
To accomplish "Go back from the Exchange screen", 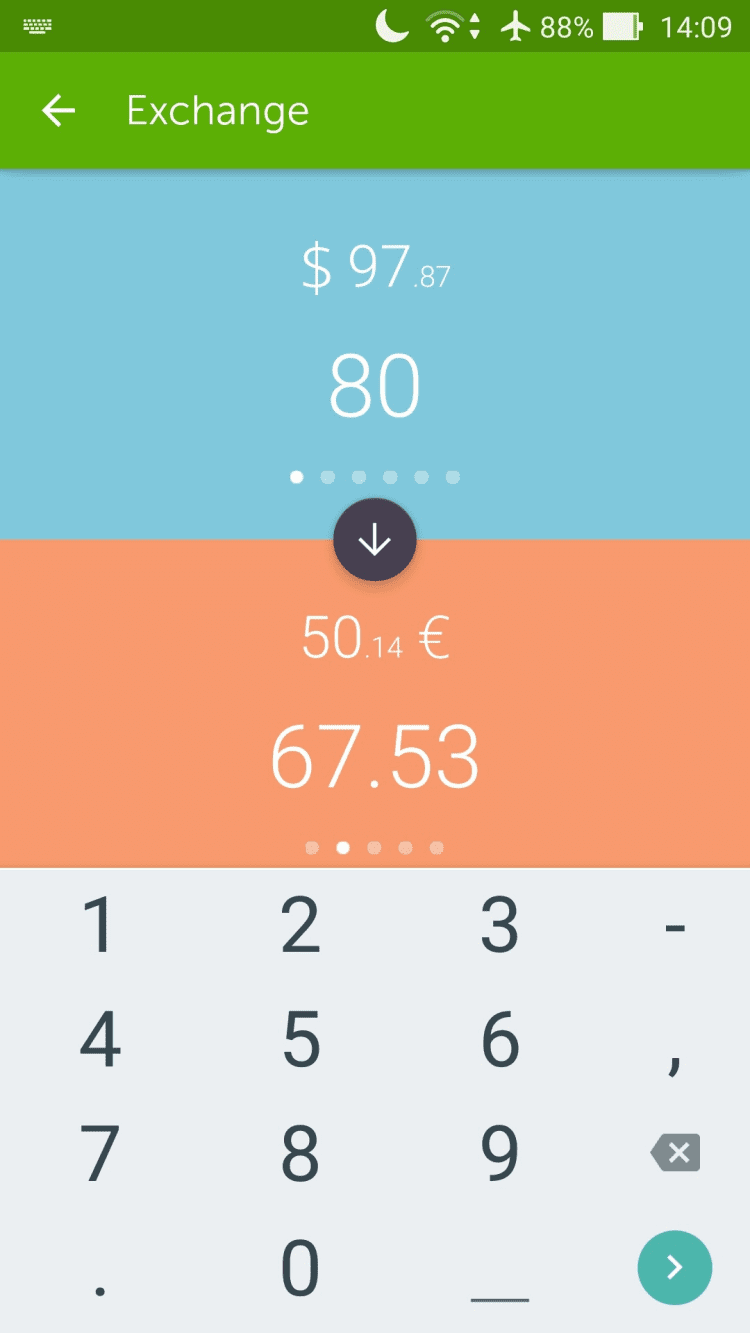I will click(58, 111).
